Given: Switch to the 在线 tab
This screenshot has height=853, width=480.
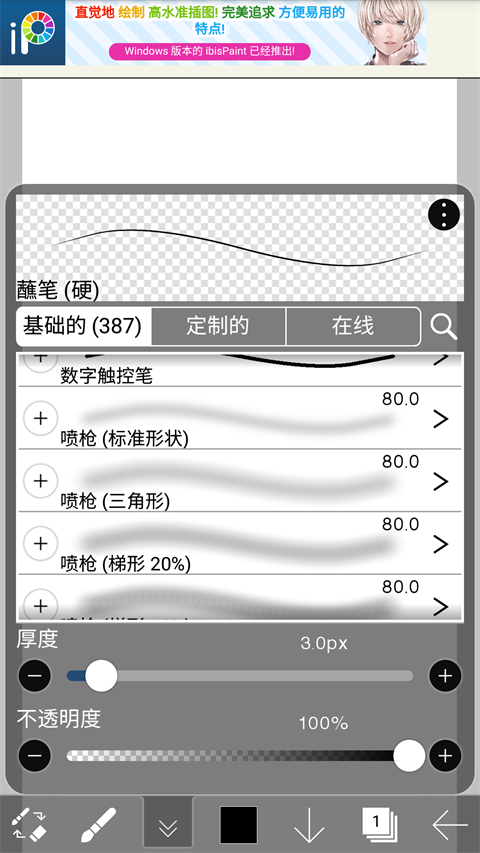Looking at the screenshot, I should (x=353, y=326).
